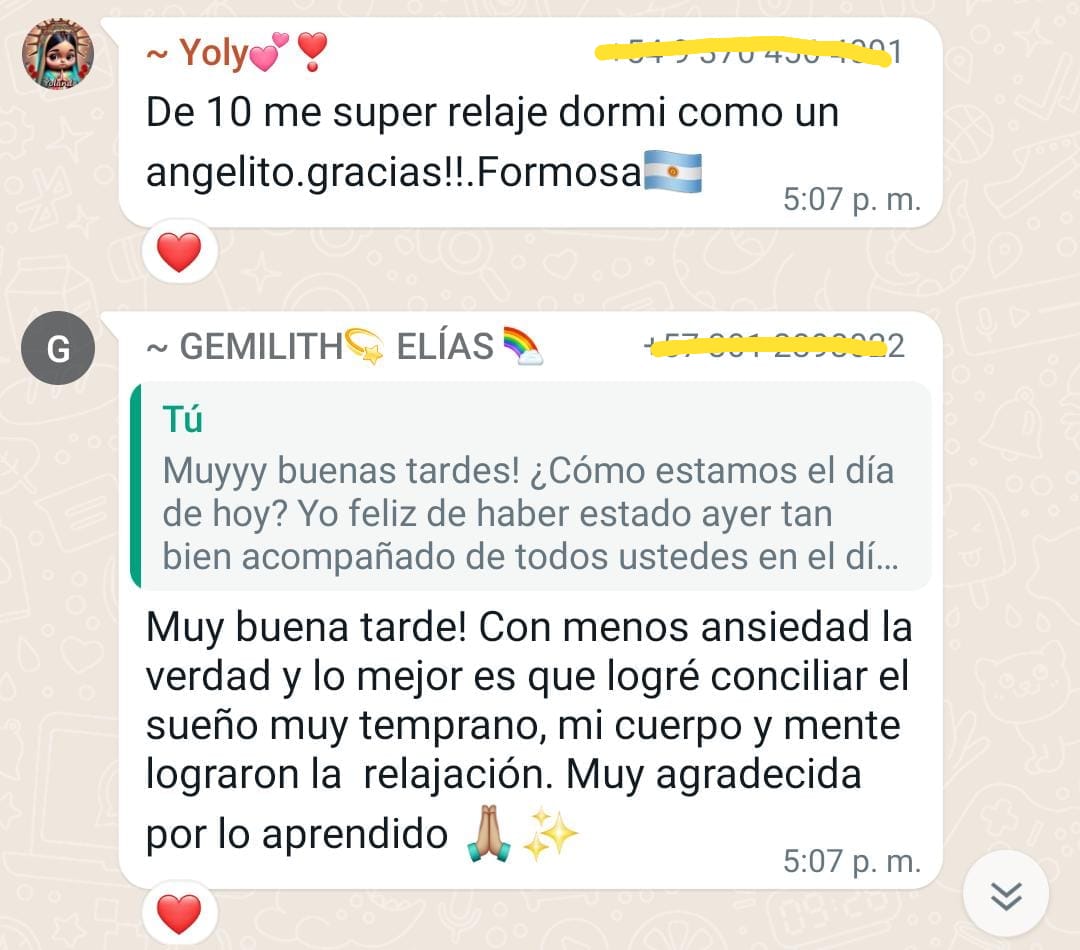The height and width of the screenshot is (950, 1080).
Task: Open GEMILITH ELÍAS's G avatar
Action: pos(58,349)
